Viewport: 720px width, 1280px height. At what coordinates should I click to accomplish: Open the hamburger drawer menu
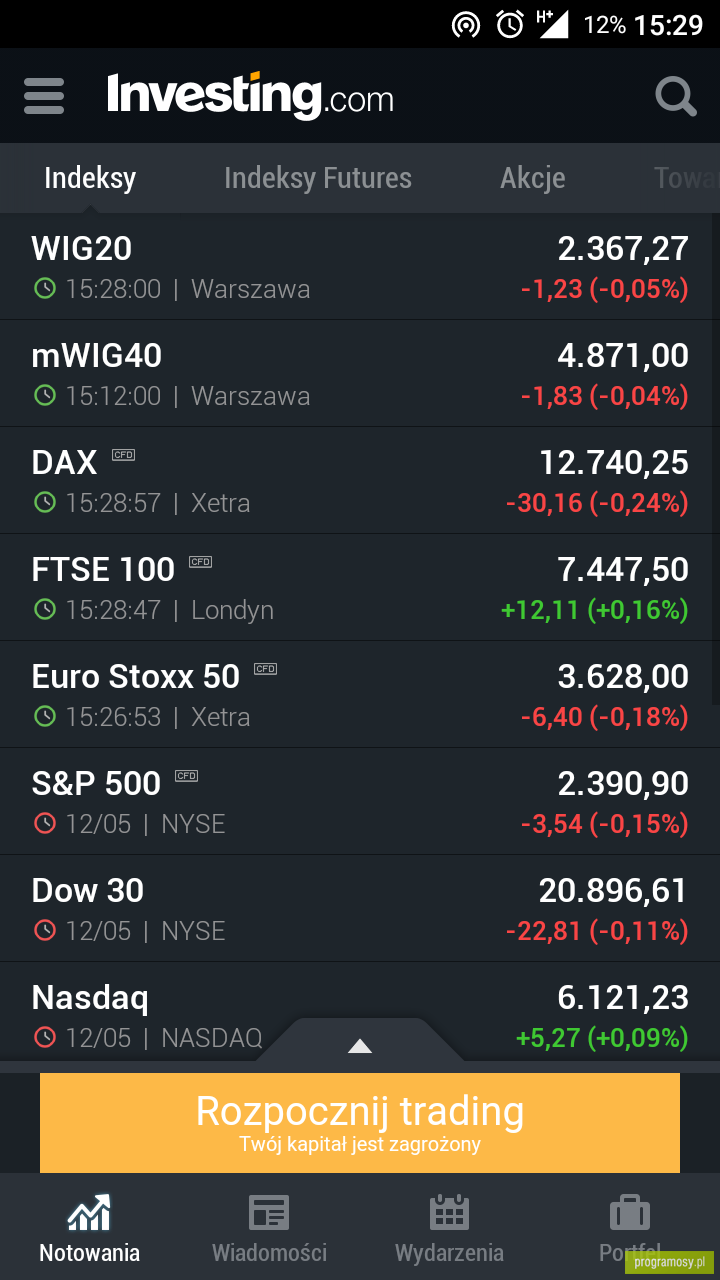[44, 96]
